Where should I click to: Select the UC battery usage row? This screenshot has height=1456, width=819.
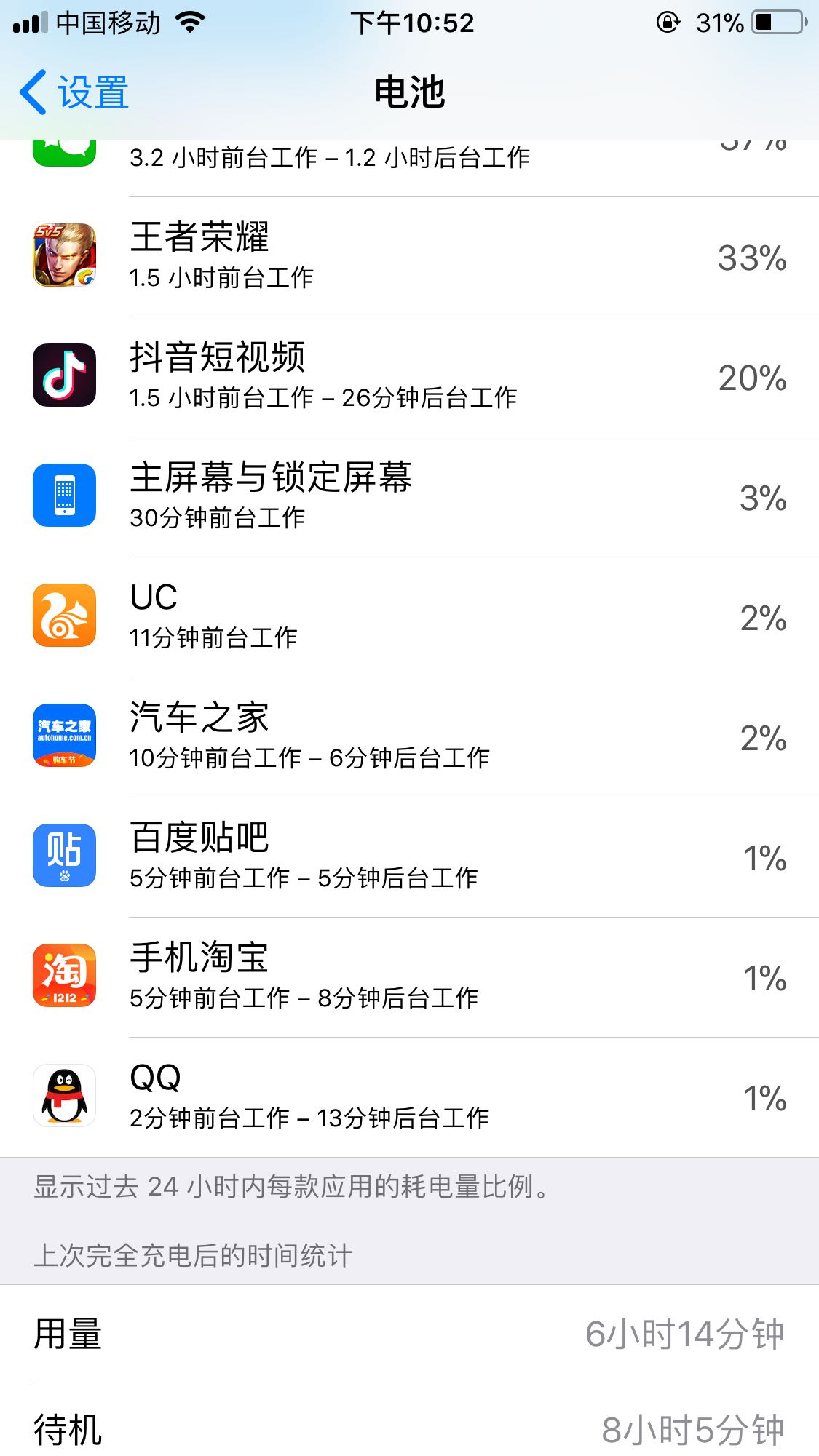point(409,617)
